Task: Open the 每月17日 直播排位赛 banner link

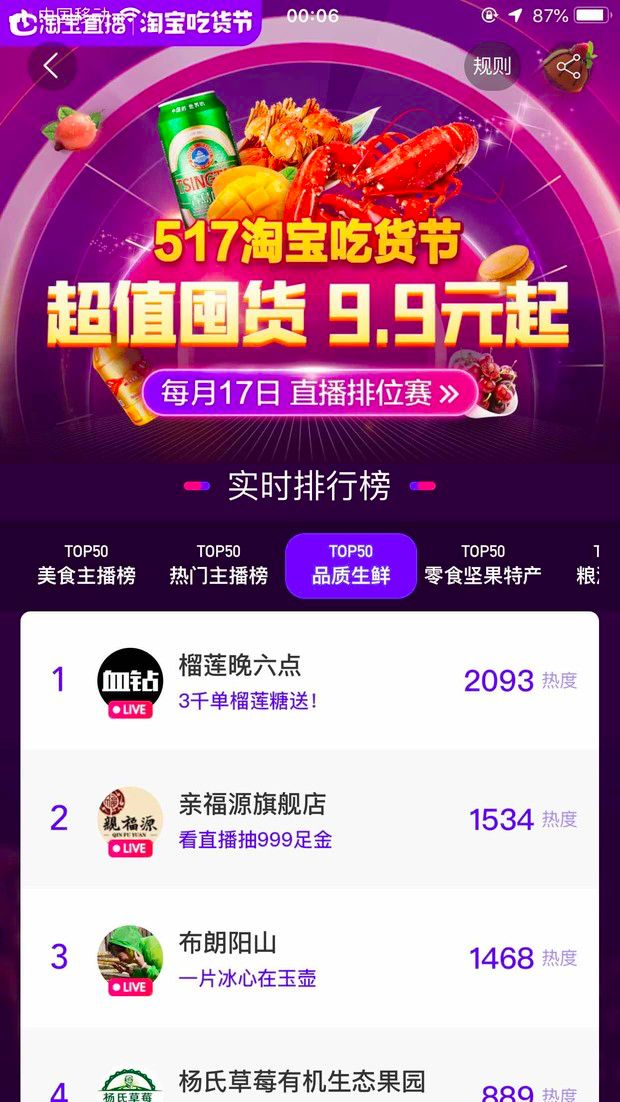Action: coord(309,393)
